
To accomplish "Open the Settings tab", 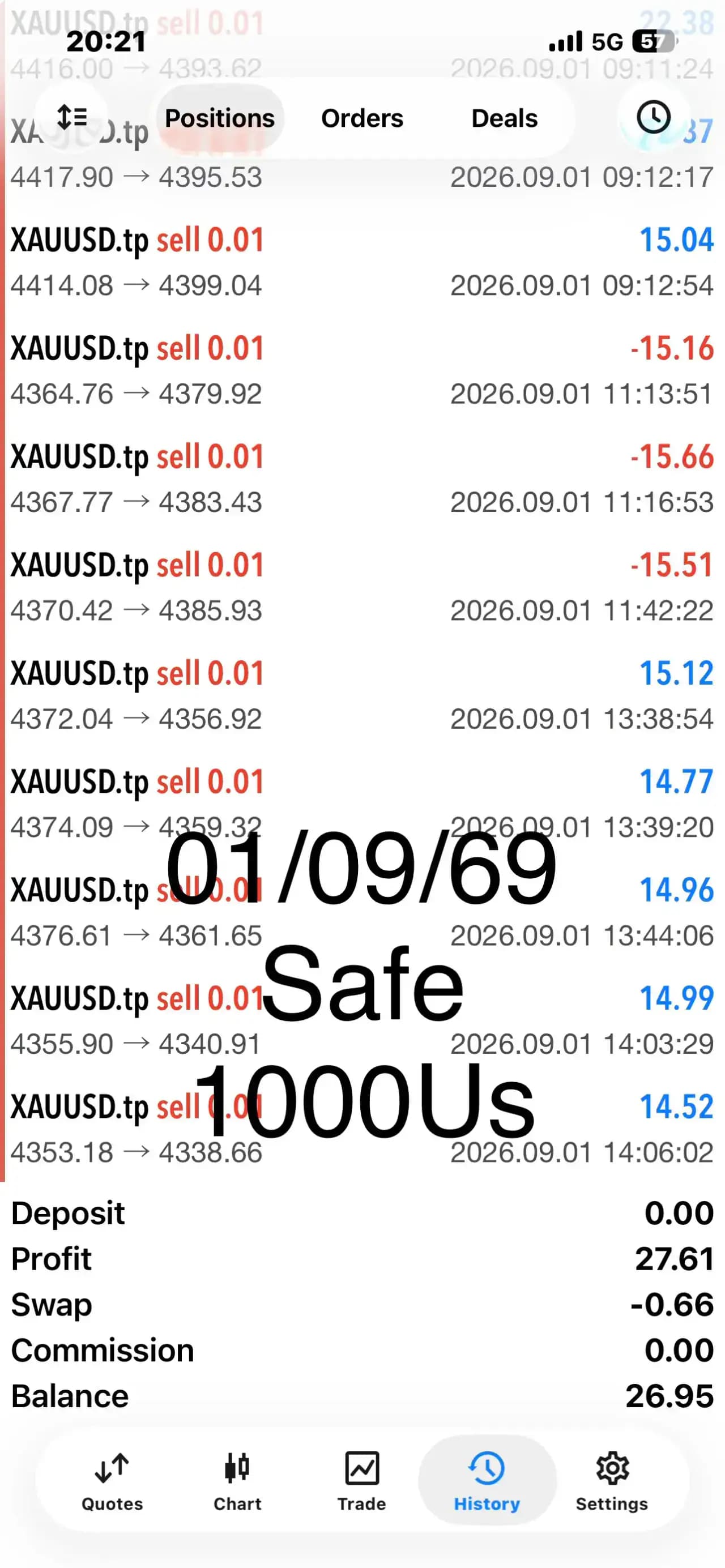I will pos(612,1481).
